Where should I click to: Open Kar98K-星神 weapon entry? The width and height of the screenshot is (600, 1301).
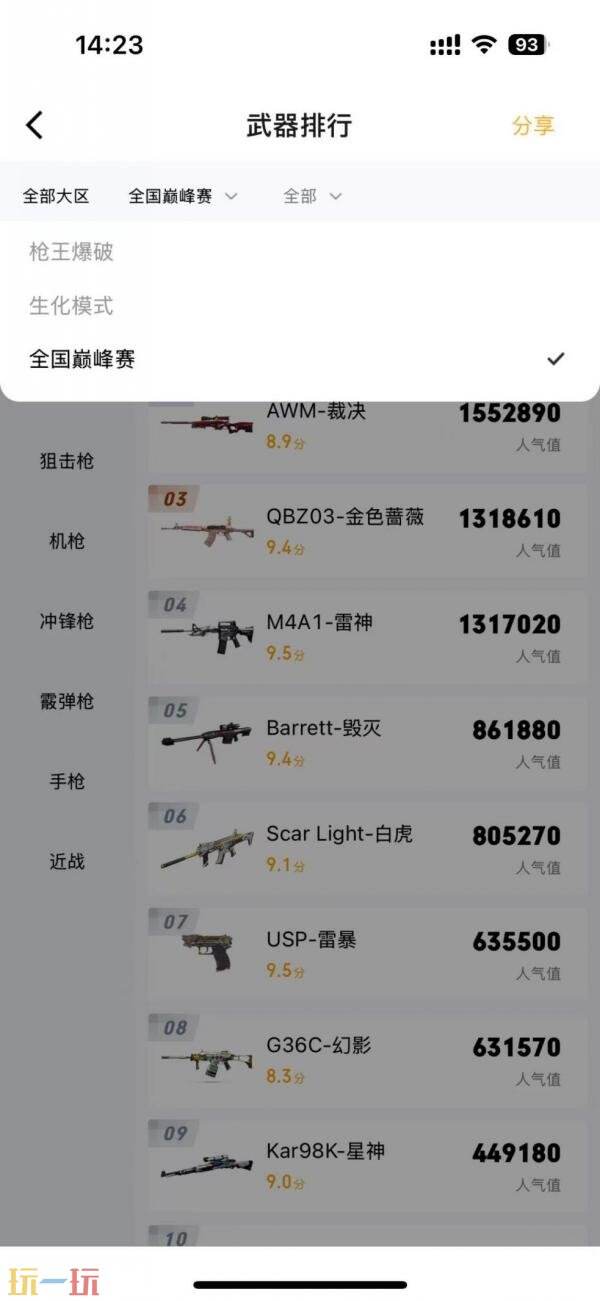[x=368, y=1166]
